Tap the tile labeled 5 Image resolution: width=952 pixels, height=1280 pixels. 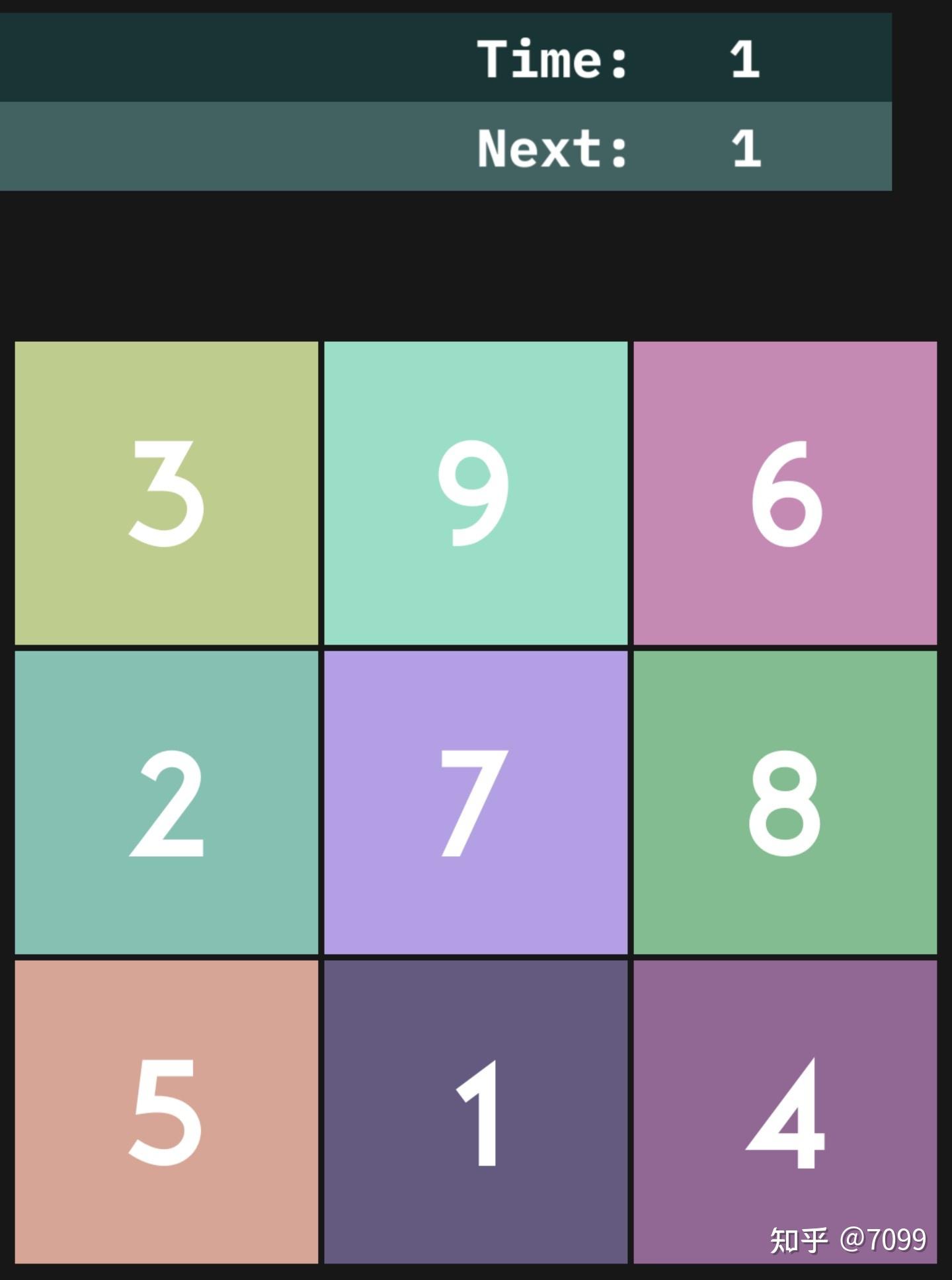[x=166, y=1111]
